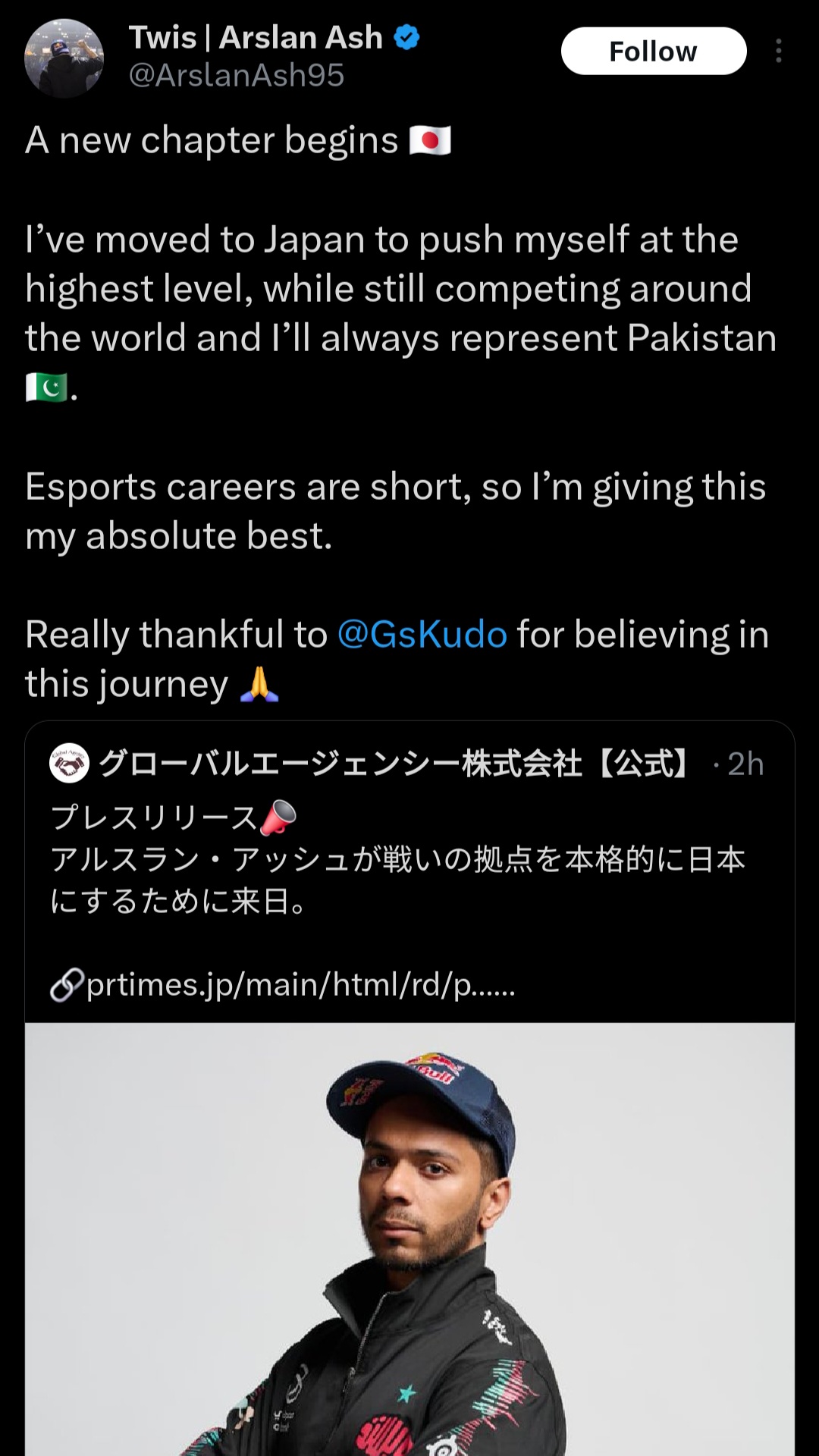Viewport: 819px width, 1456px height.
Task: Follow Twis | Arslan Ash
Action: click(653, 51)
